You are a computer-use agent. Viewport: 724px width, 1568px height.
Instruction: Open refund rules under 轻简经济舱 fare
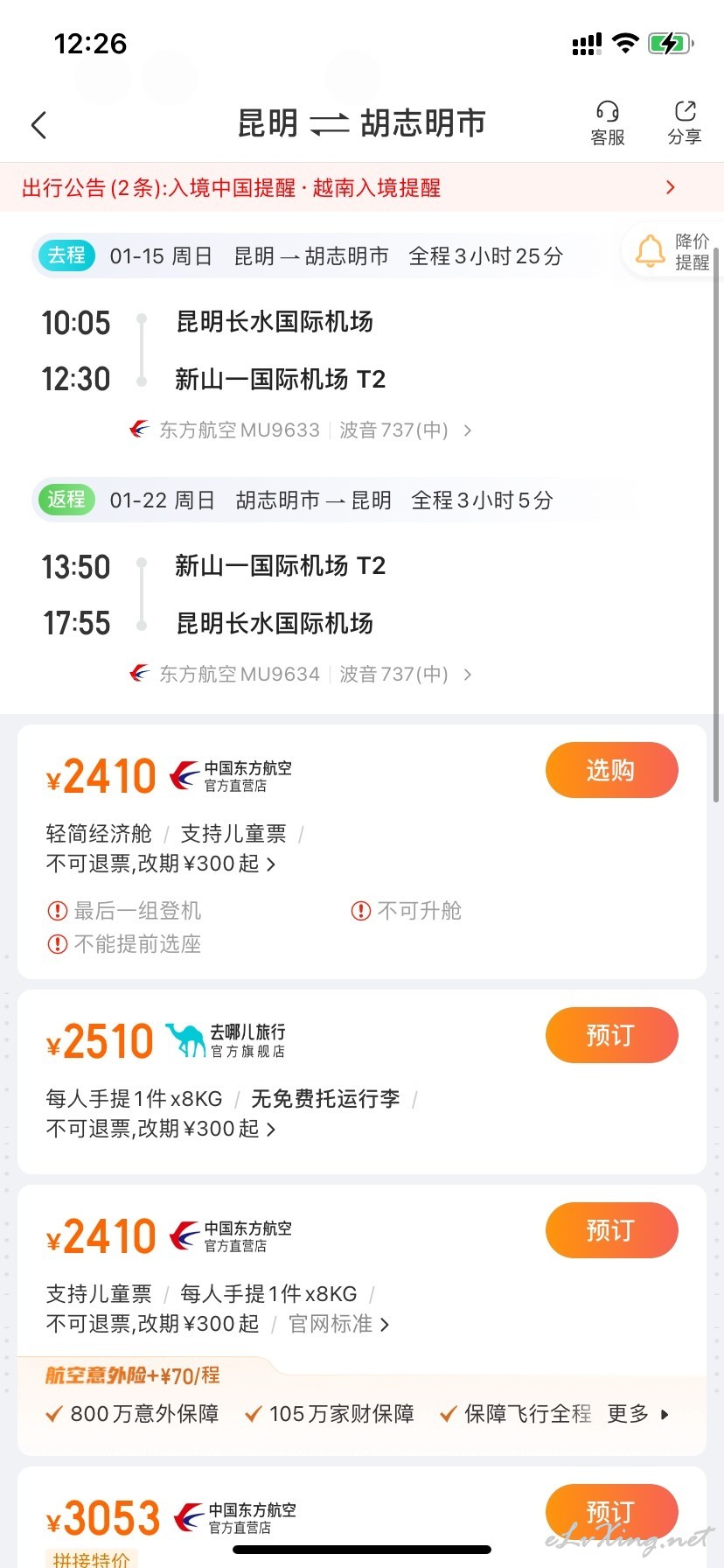coord(161,864)
